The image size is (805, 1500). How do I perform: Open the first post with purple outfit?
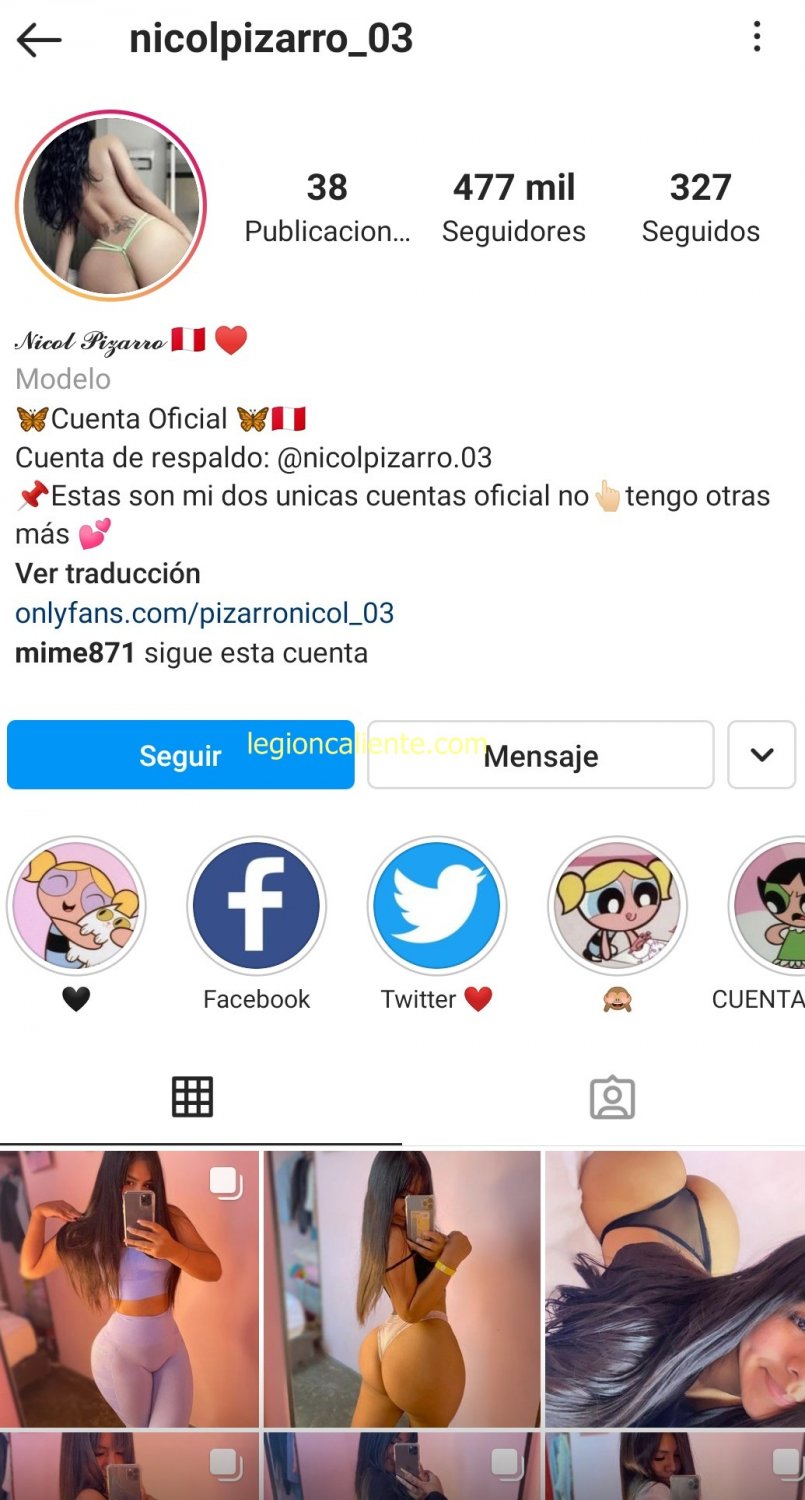[129, 1288]
